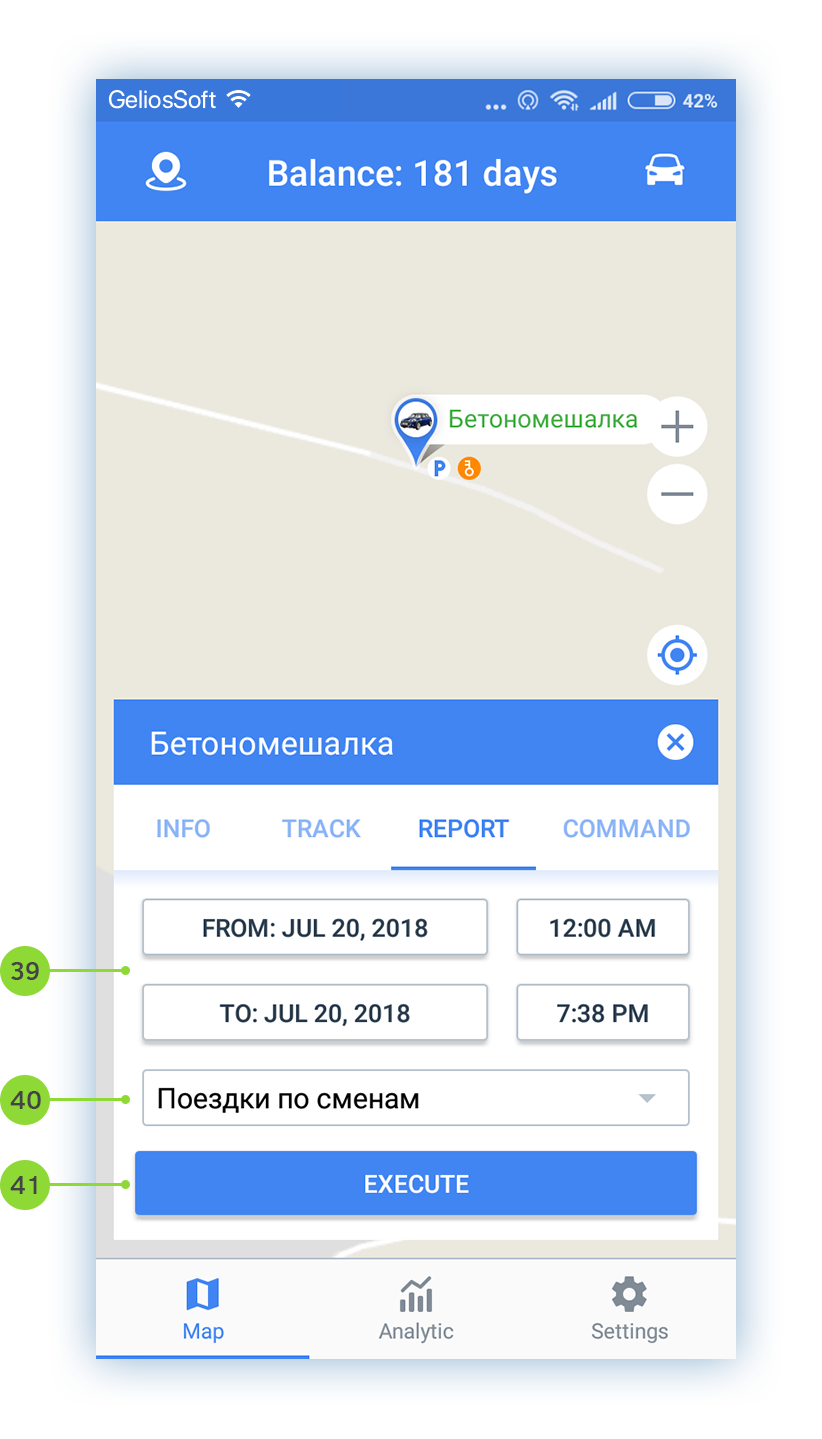Open the map location pin icon
Screen dimensions: 822x1439
pos(166,172)
